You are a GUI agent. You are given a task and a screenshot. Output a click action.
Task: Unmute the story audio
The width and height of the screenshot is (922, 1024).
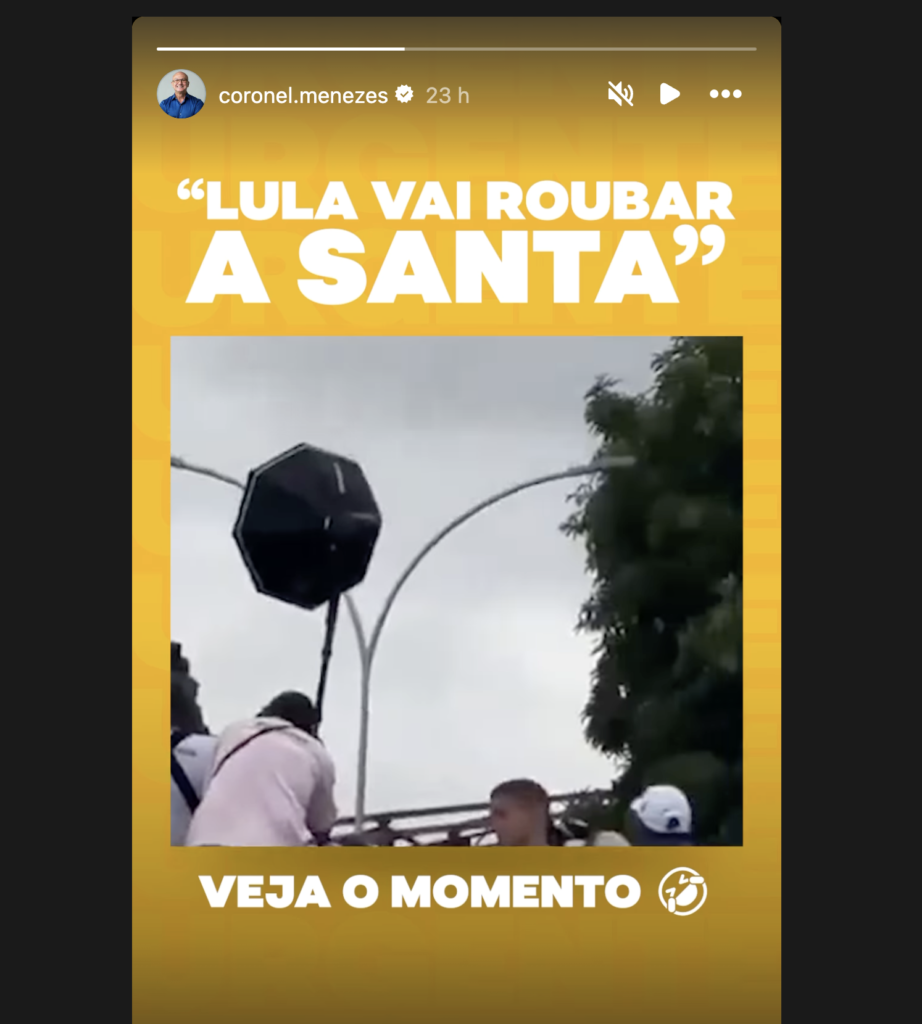pyautogui.click(x=620, y=94)
